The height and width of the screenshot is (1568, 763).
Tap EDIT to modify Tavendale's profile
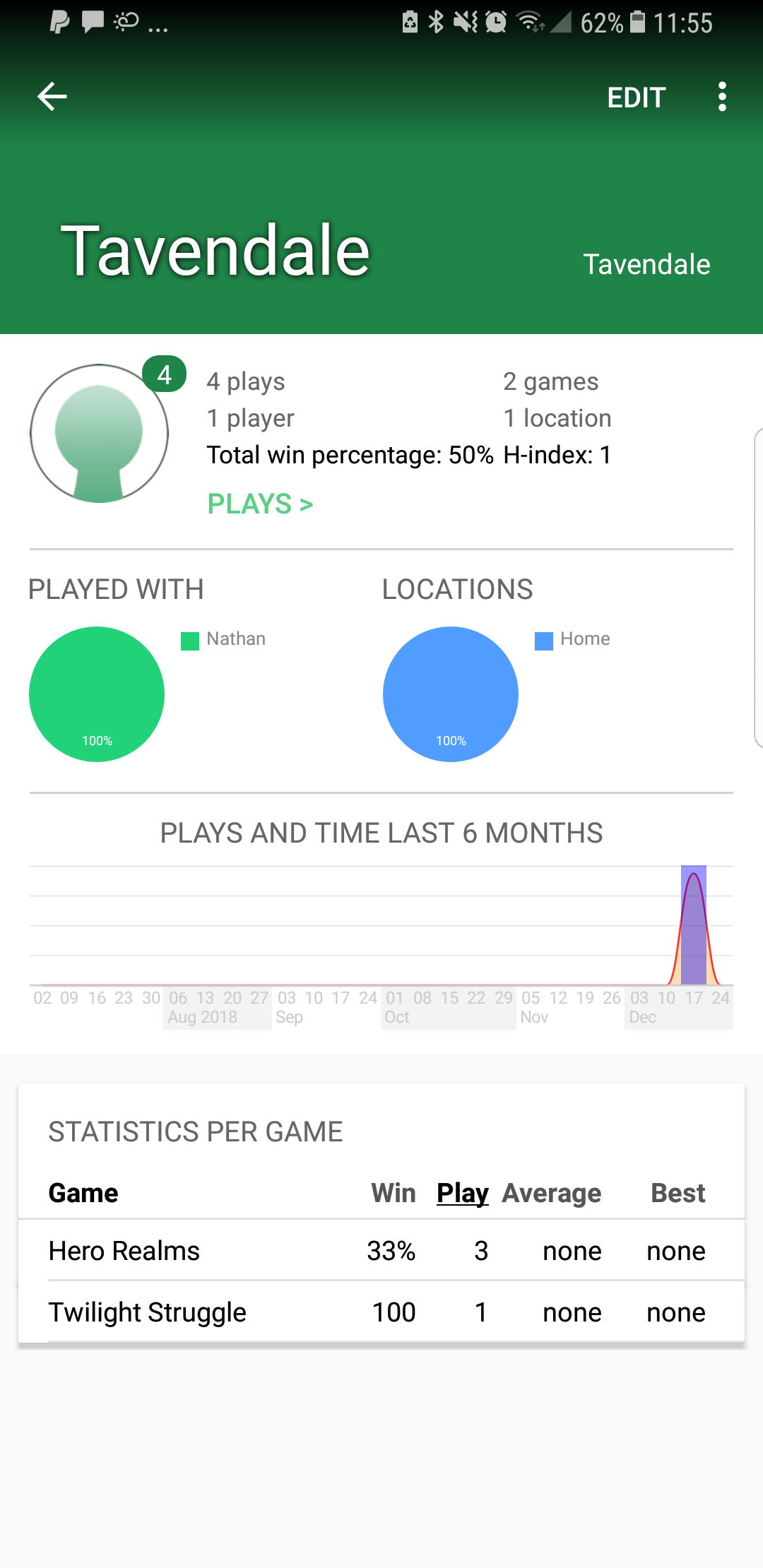(x=636, y=97)
